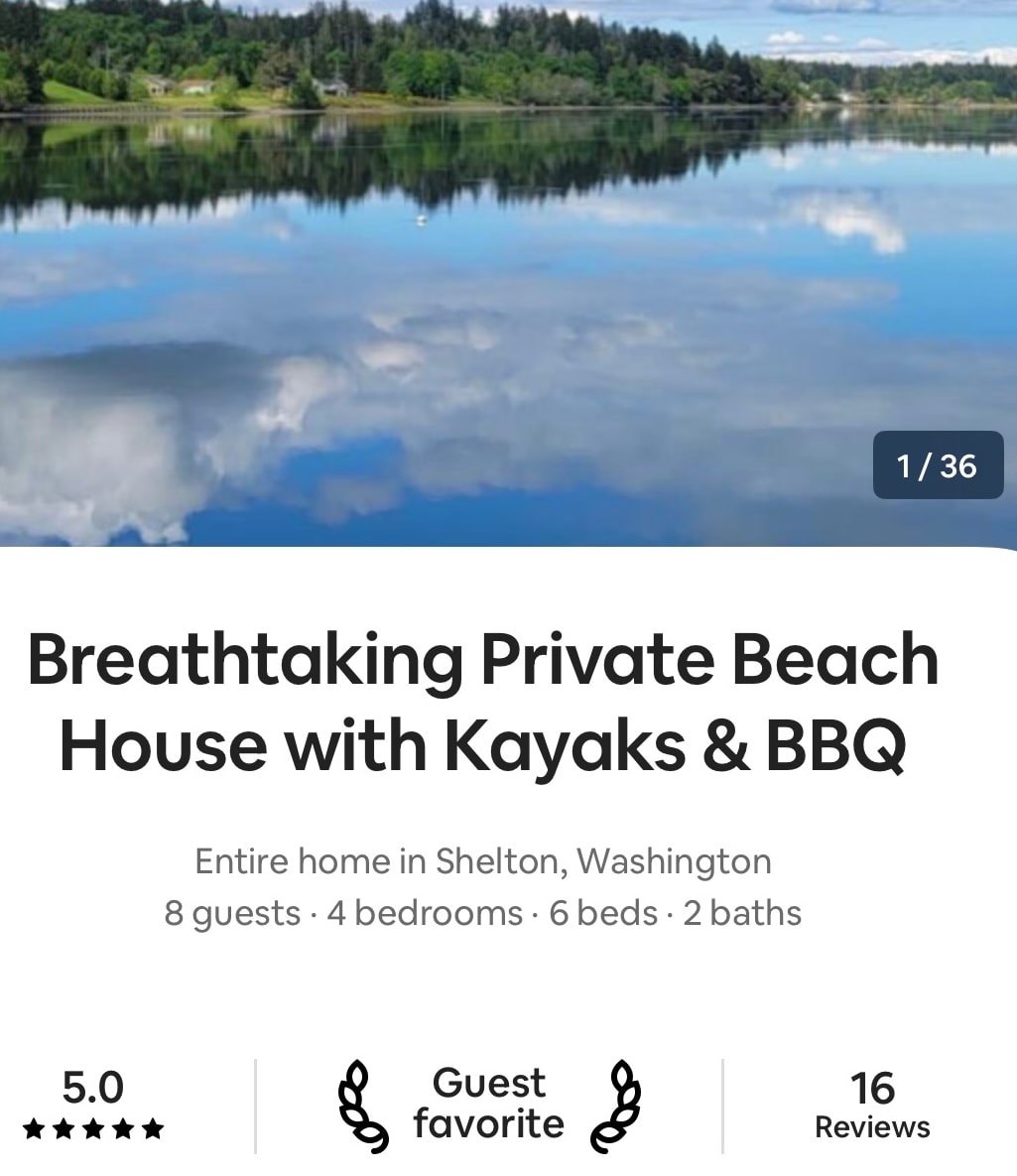Tap the 1 / 36 photo counter
The image size is (1017, 1176).
tap(937, 465)
